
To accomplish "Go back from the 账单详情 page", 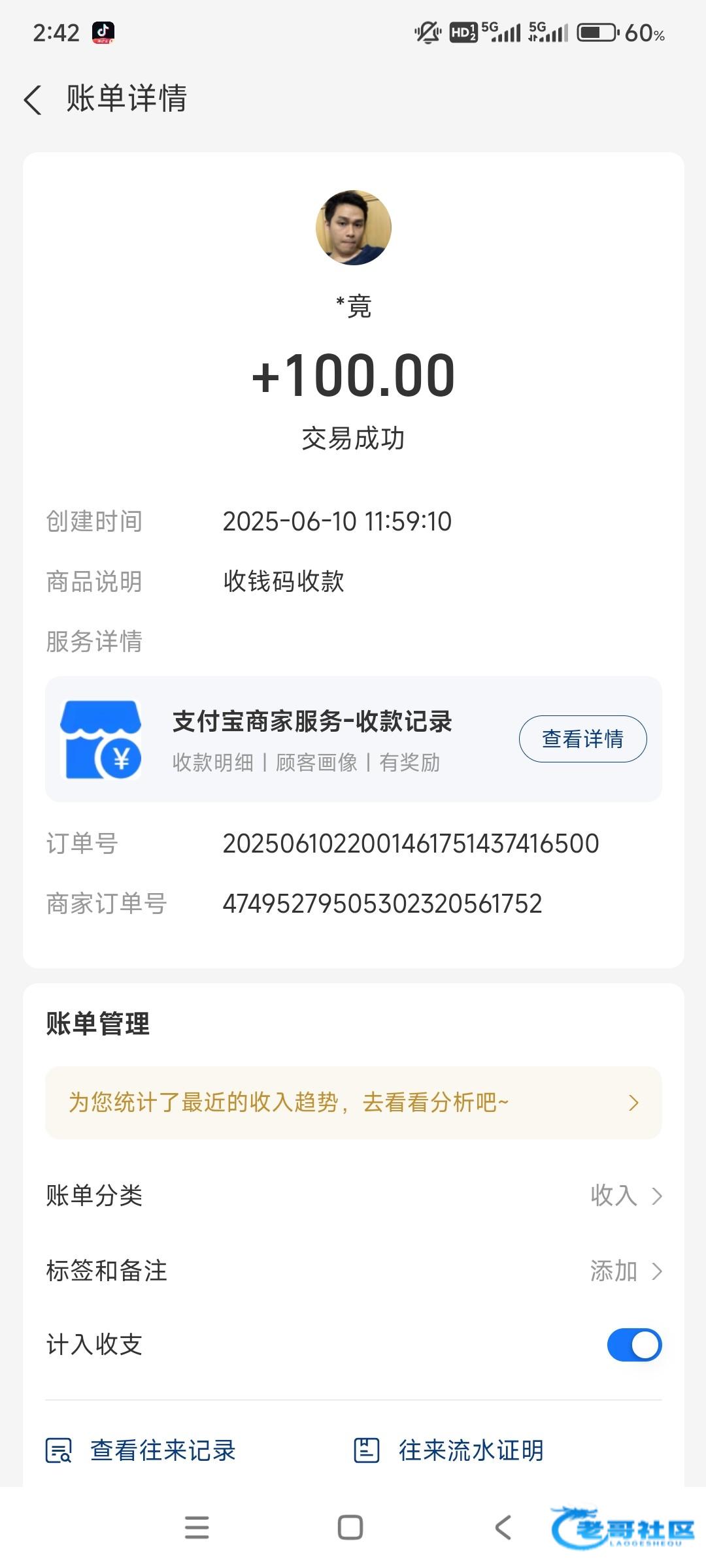I will tap(33, 100).
